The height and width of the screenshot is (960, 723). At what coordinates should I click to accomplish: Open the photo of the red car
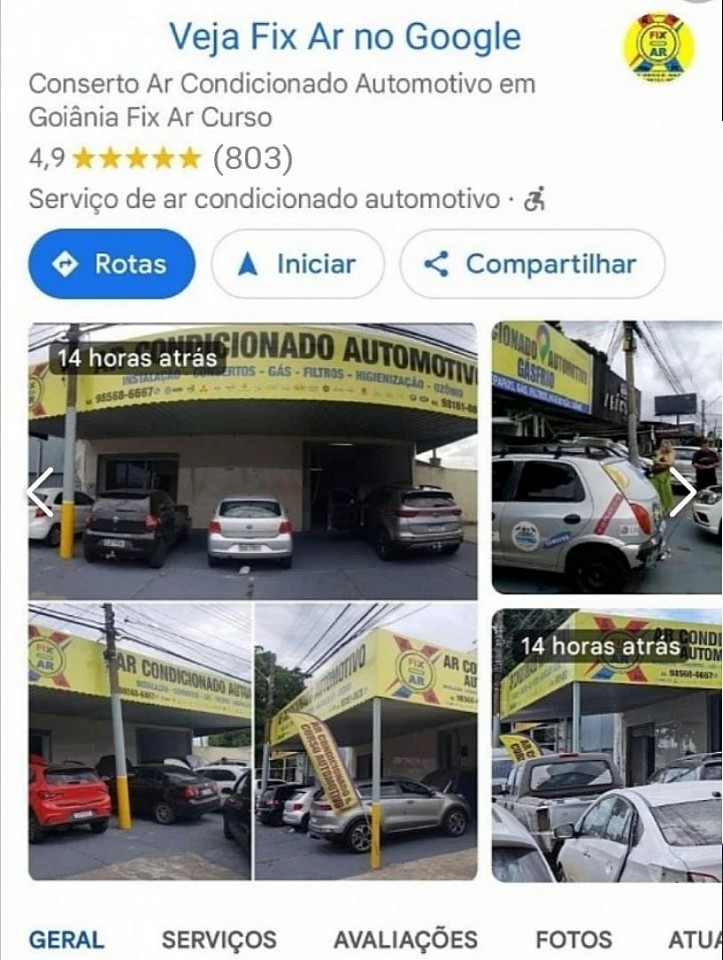139,741
